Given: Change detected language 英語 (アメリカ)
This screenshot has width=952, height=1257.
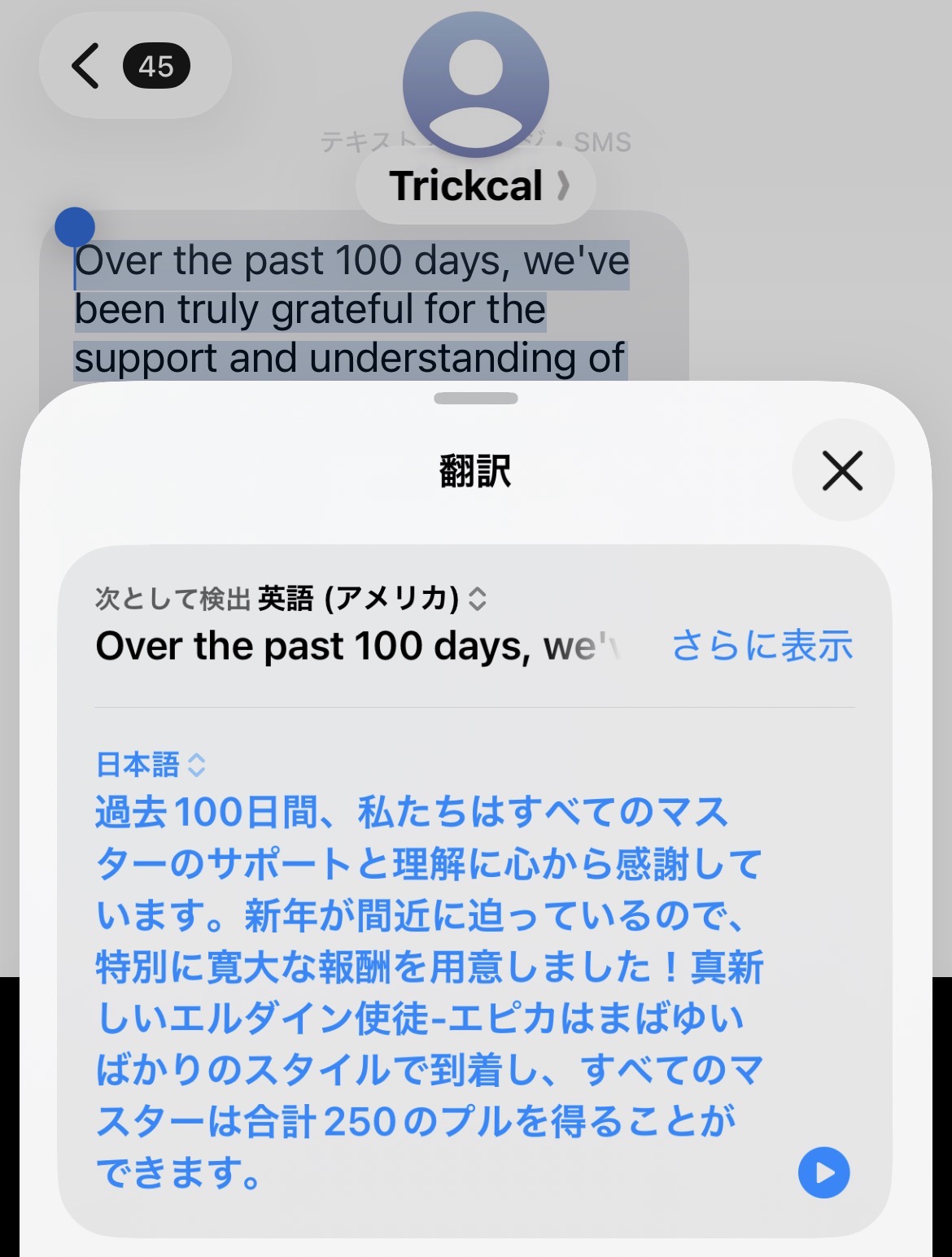Looking at the screenshot, I should pos(371,599).
